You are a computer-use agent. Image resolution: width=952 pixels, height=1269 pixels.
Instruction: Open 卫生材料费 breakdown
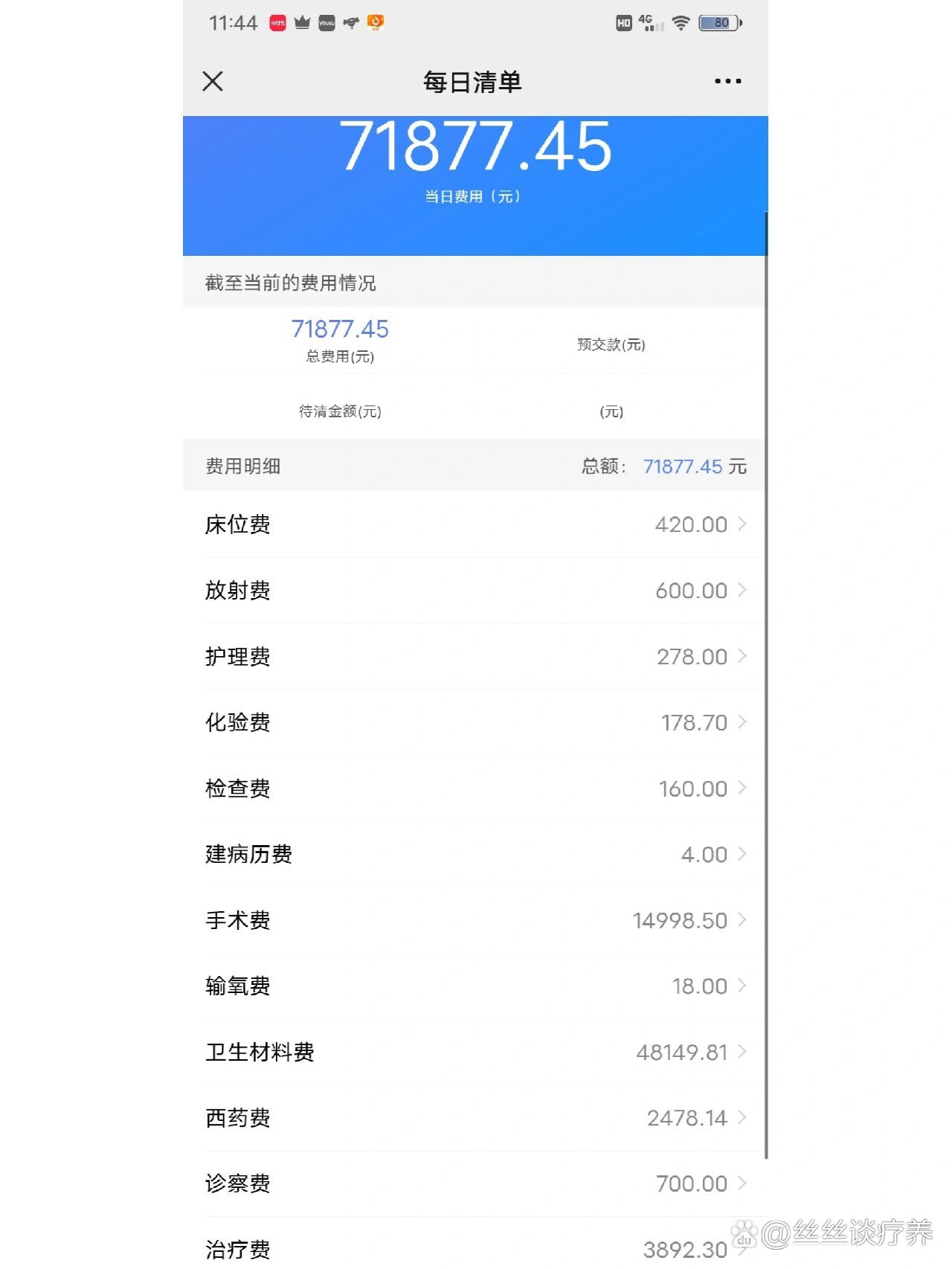tap(475, 1052)
